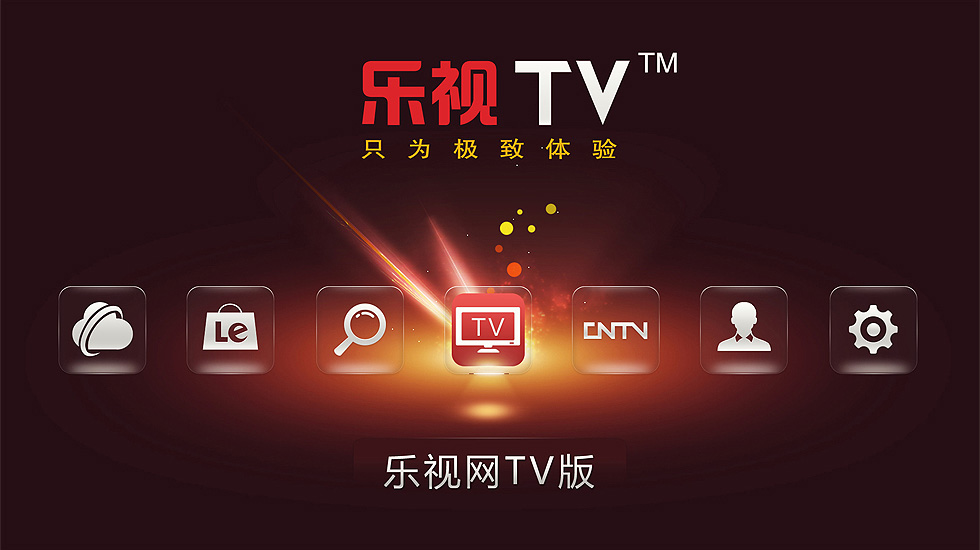The width and height of the screenshot is (980, 550).
Task: Open the user account icon
Action: pyautogui.click(x=744, y=330)
